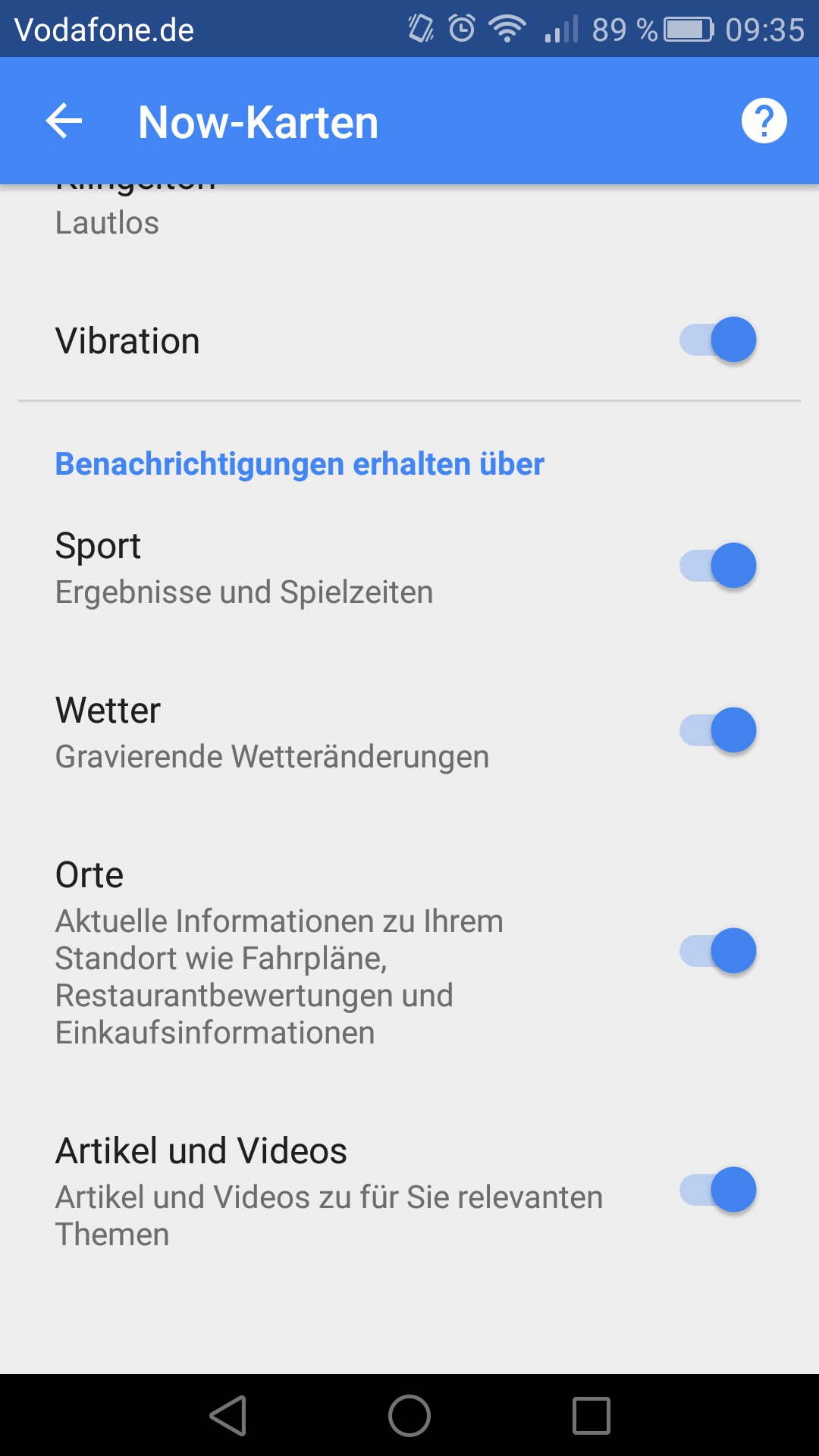Turn off the Vibration switch

coord(717,340)
